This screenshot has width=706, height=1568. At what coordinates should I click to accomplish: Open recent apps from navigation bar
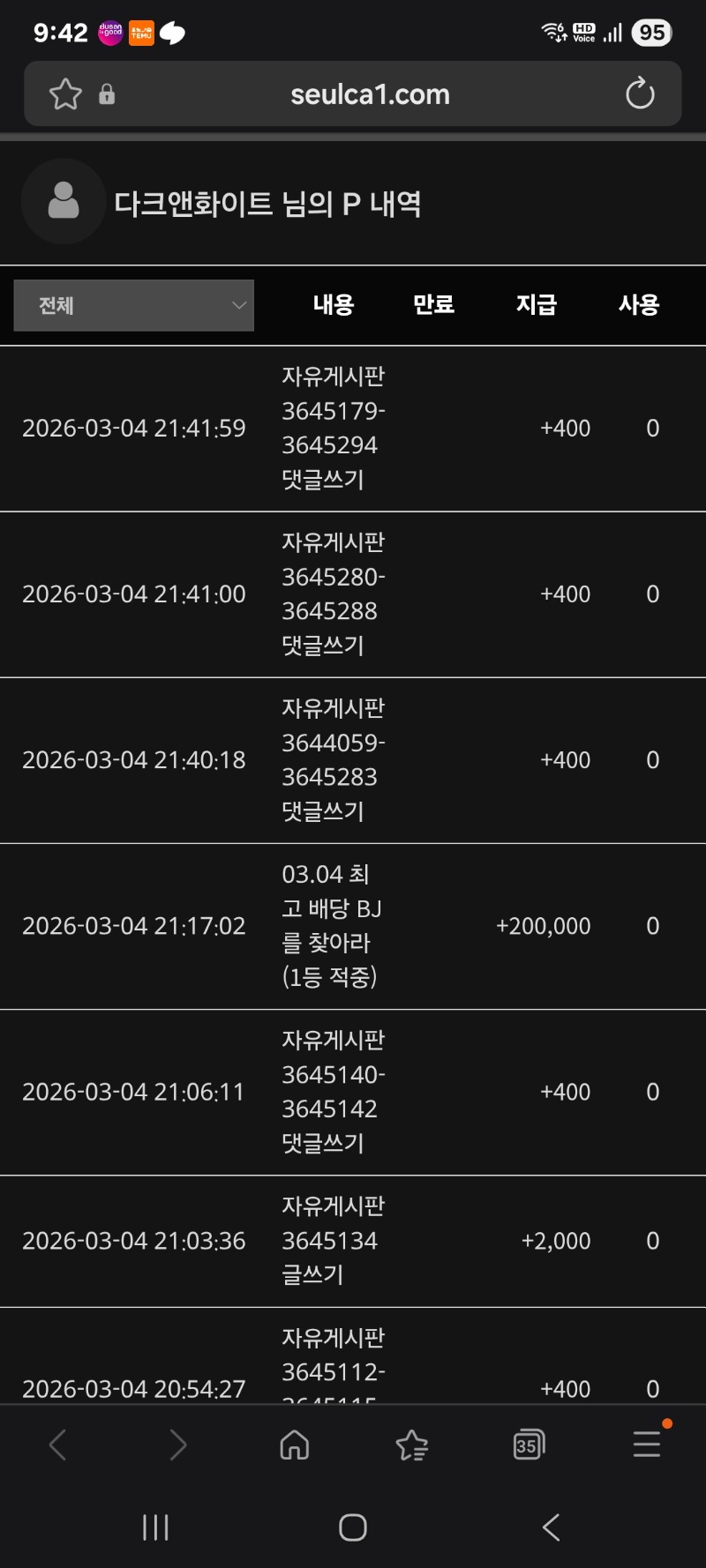point(155,1527)
